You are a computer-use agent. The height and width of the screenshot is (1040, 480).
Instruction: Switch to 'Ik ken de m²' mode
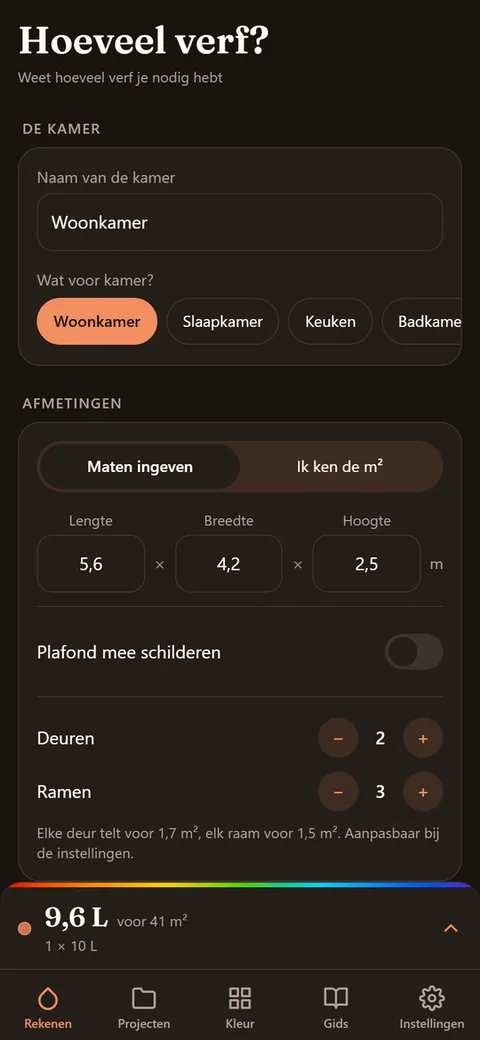tap(340, 466)
